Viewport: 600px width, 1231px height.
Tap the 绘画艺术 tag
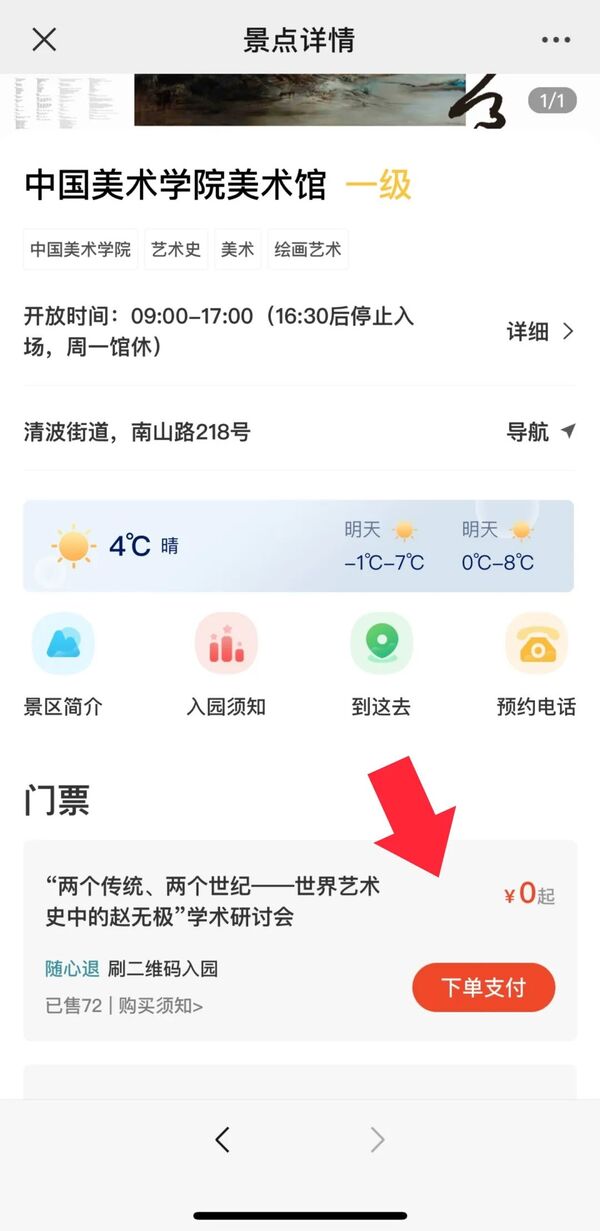coord(307,250)
